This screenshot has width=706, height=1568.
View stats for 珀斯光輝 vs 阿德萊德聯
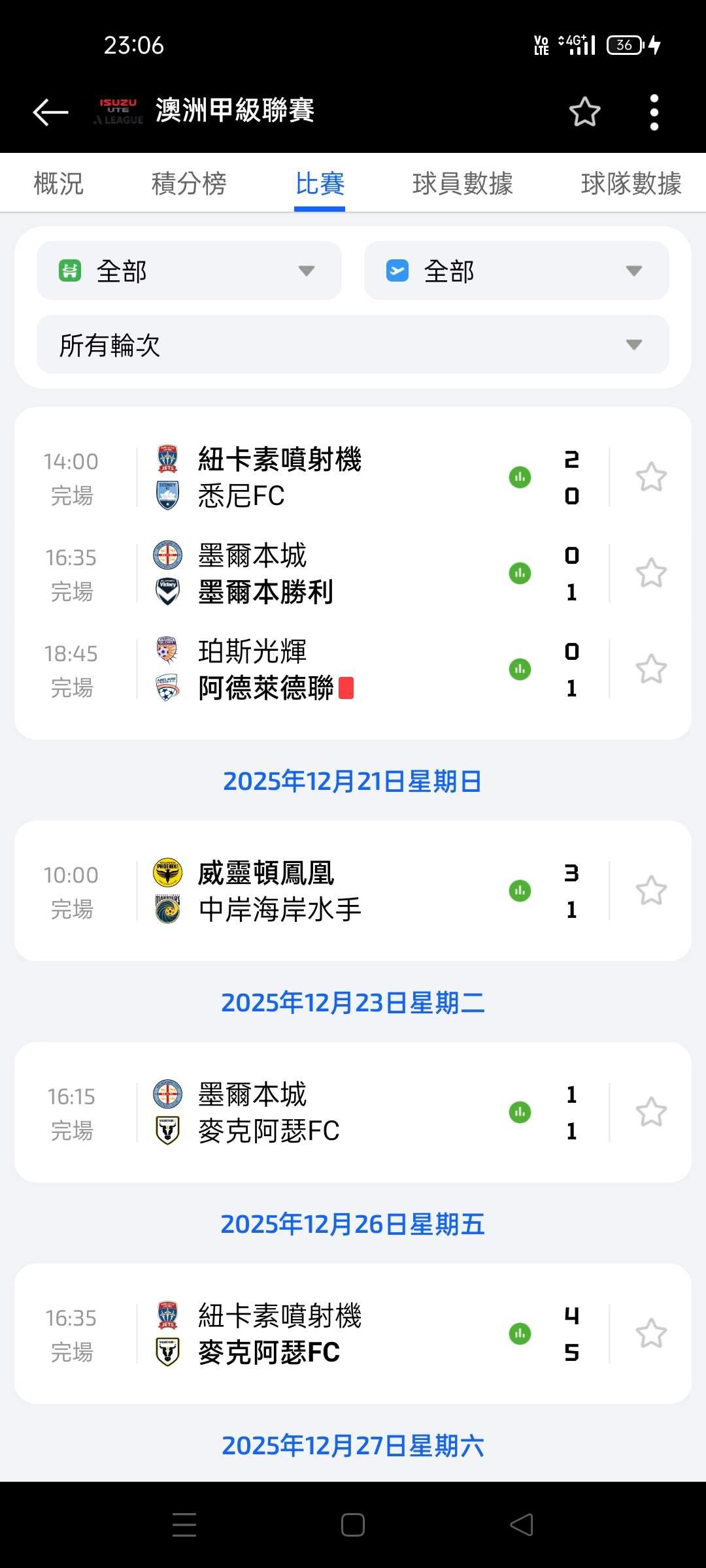tap(520, 670)
